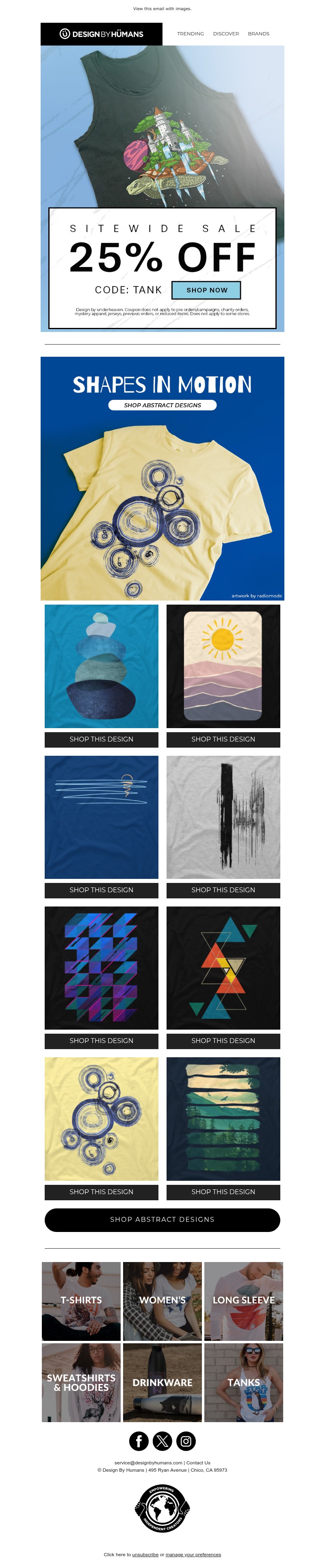Open the TRENDING link in header
This screenshot has height=1568, width=325.
(x=191, y=34)
